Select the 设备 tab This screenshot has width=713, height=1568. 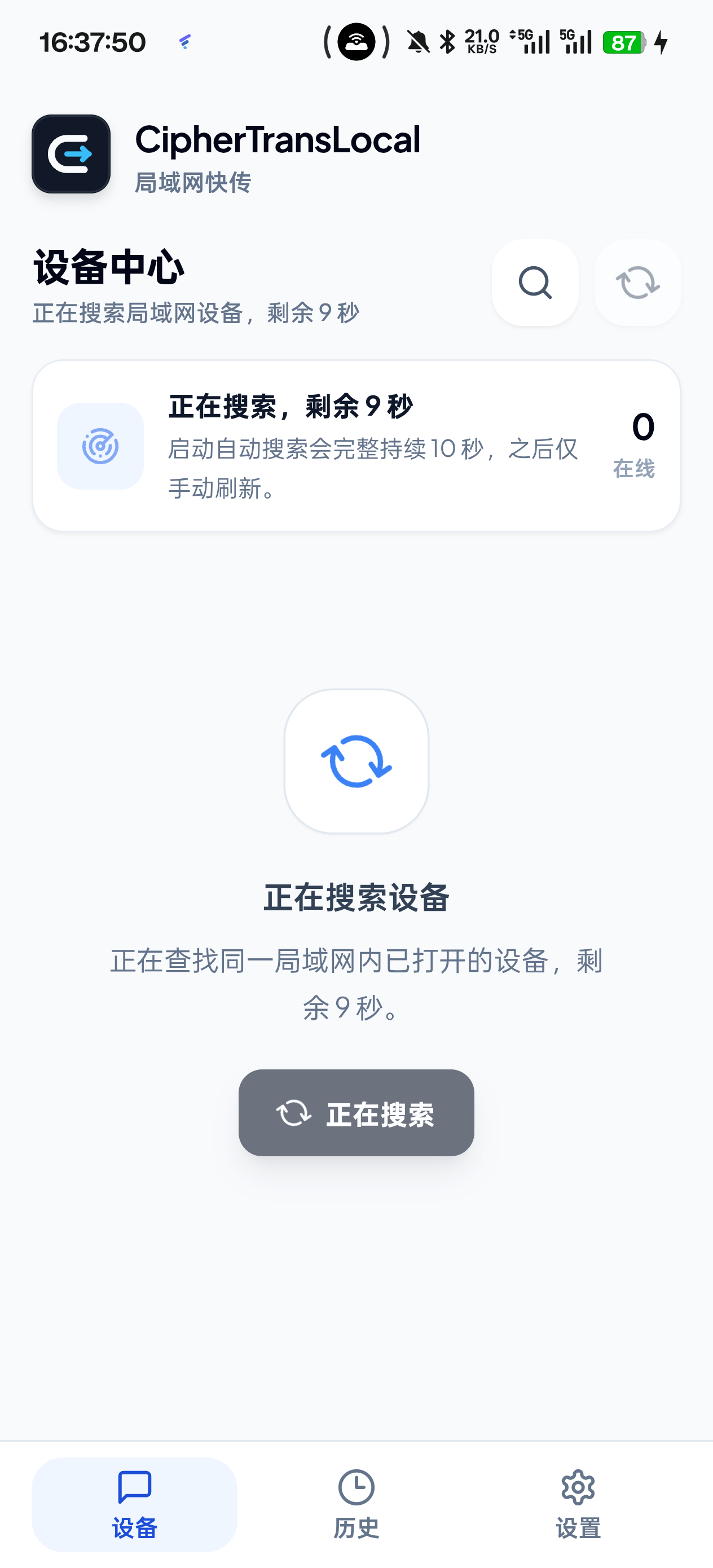135,1505
